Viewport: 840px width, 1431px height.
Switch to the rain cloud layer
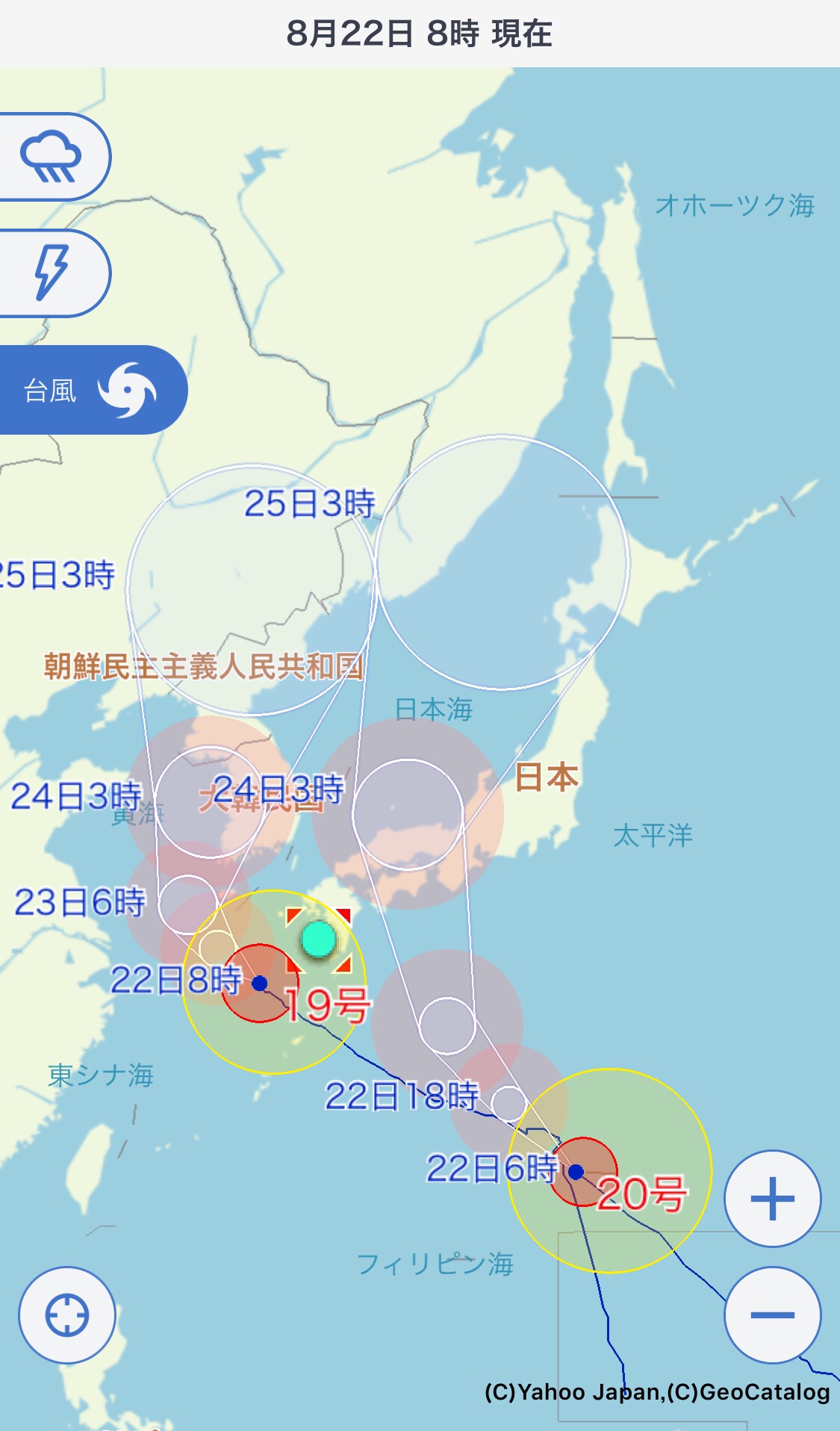pyautogui.click(x=51, y=157)
